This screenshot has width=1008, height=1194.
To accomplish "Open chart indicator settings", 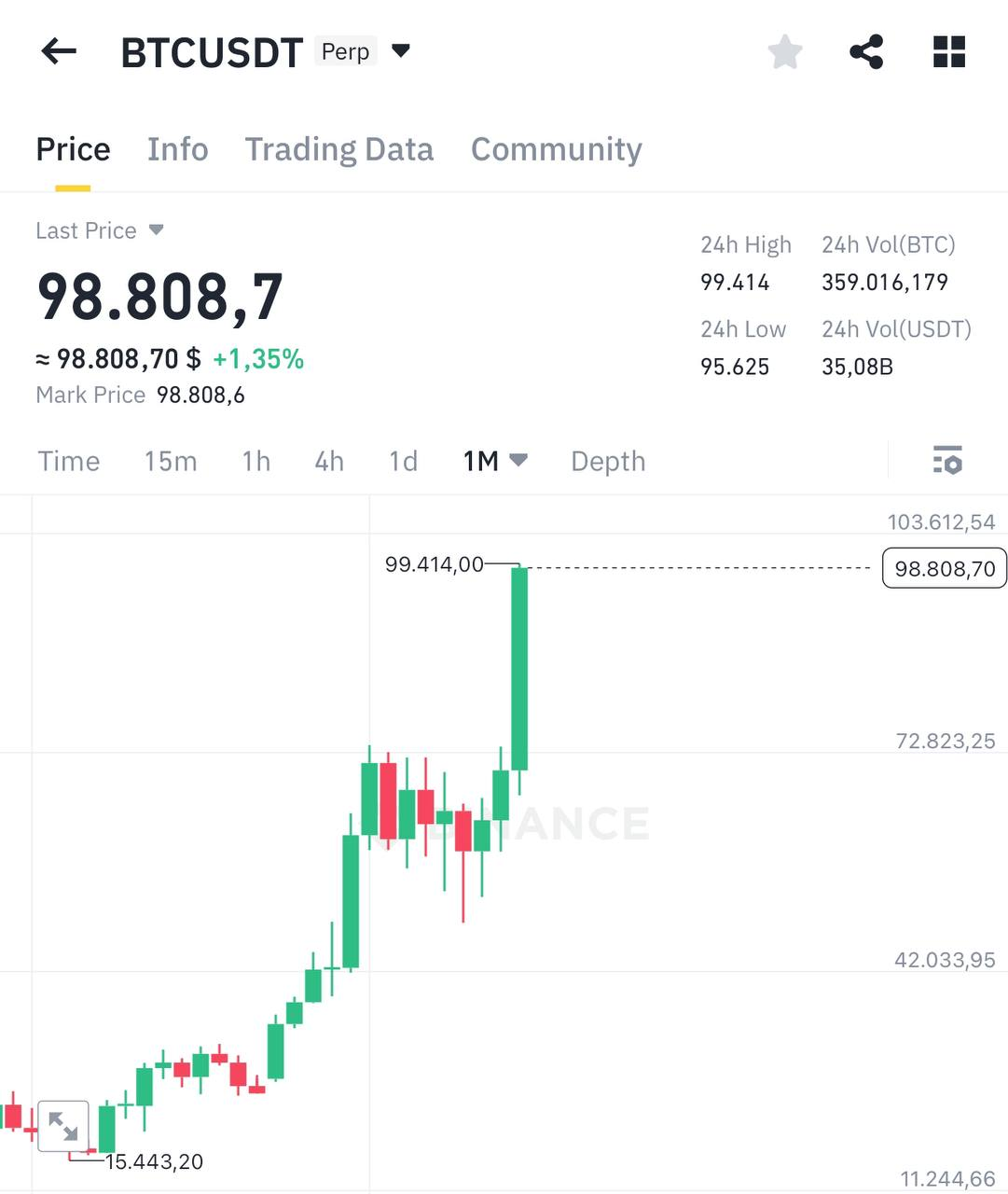I will pyautogui.click(x=947, y=461).
